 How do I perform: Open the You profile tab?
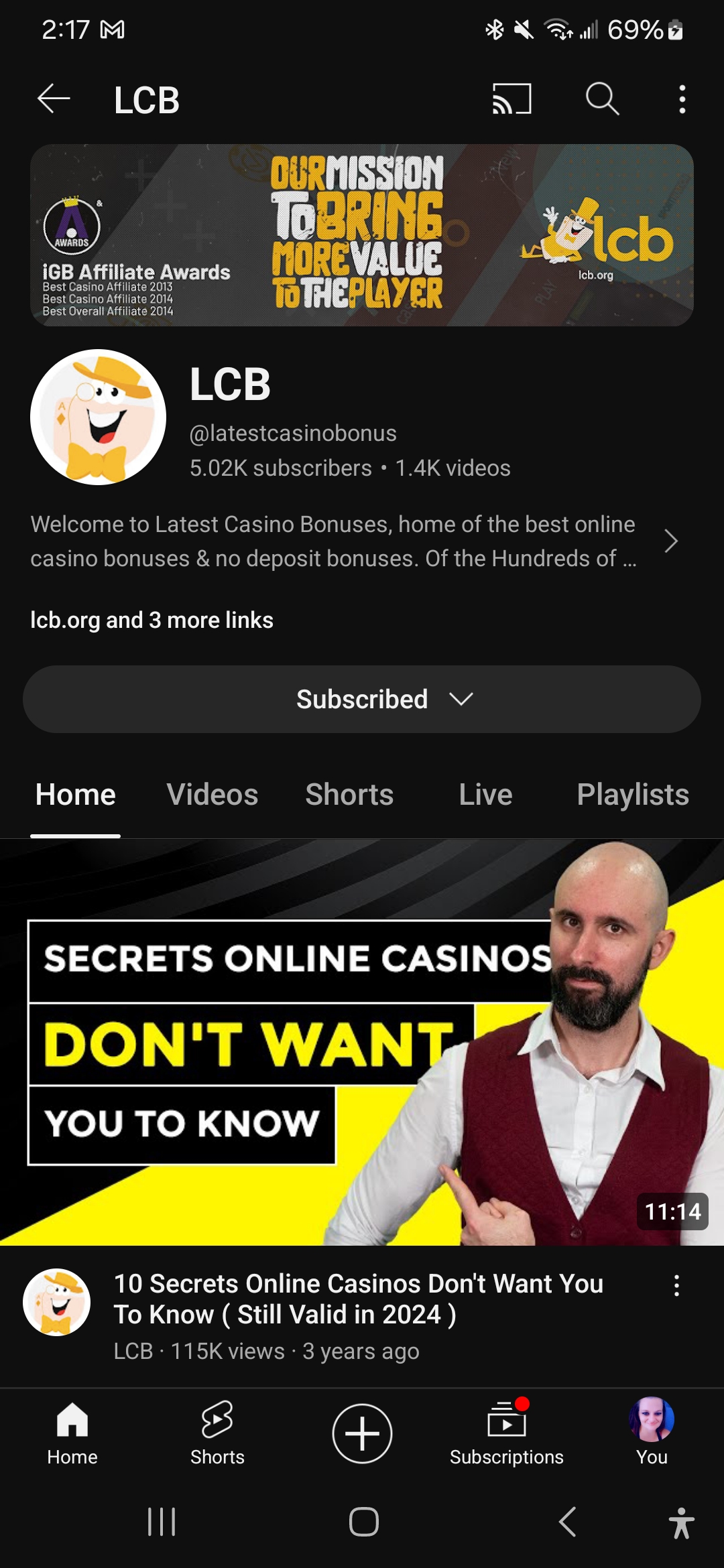(651, 1433)
